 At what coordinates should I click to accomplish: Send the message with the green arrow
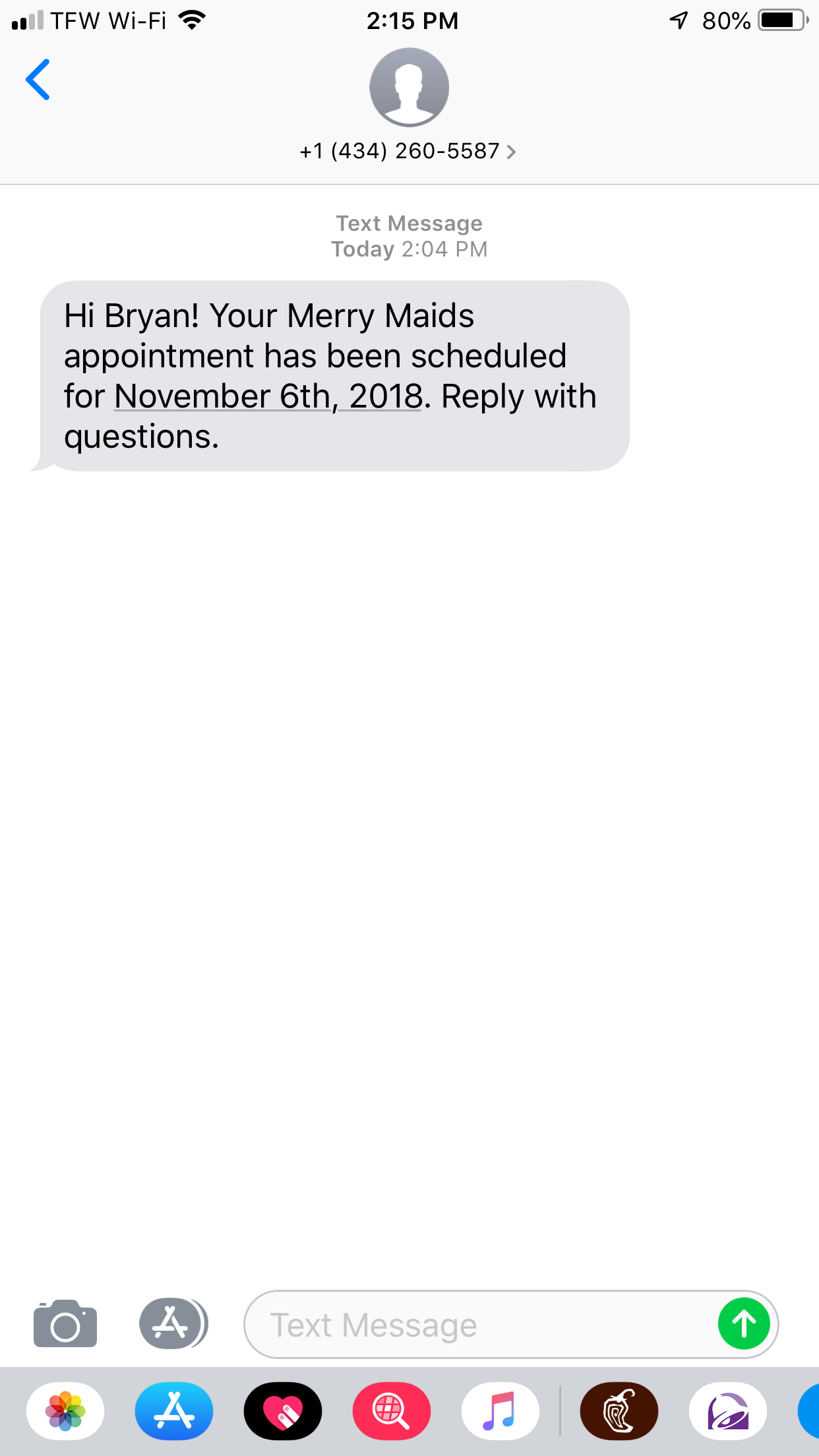coord(744,1324)
